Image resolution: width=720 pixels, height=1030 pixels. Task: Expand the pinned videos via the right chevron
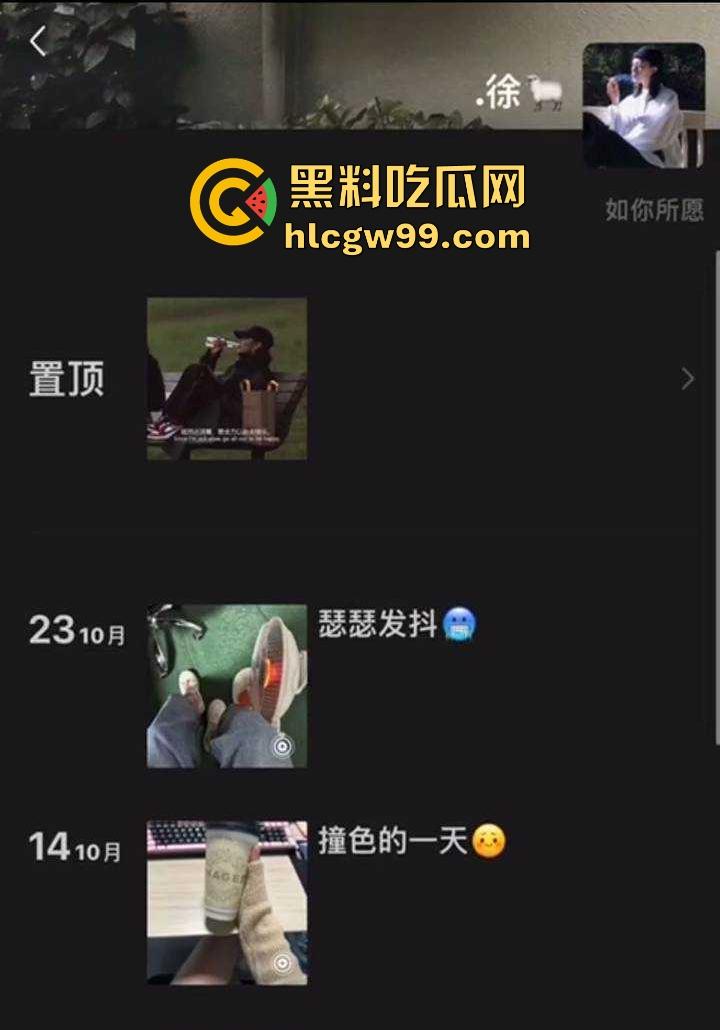pyautogui.click(x=686, y=378)
